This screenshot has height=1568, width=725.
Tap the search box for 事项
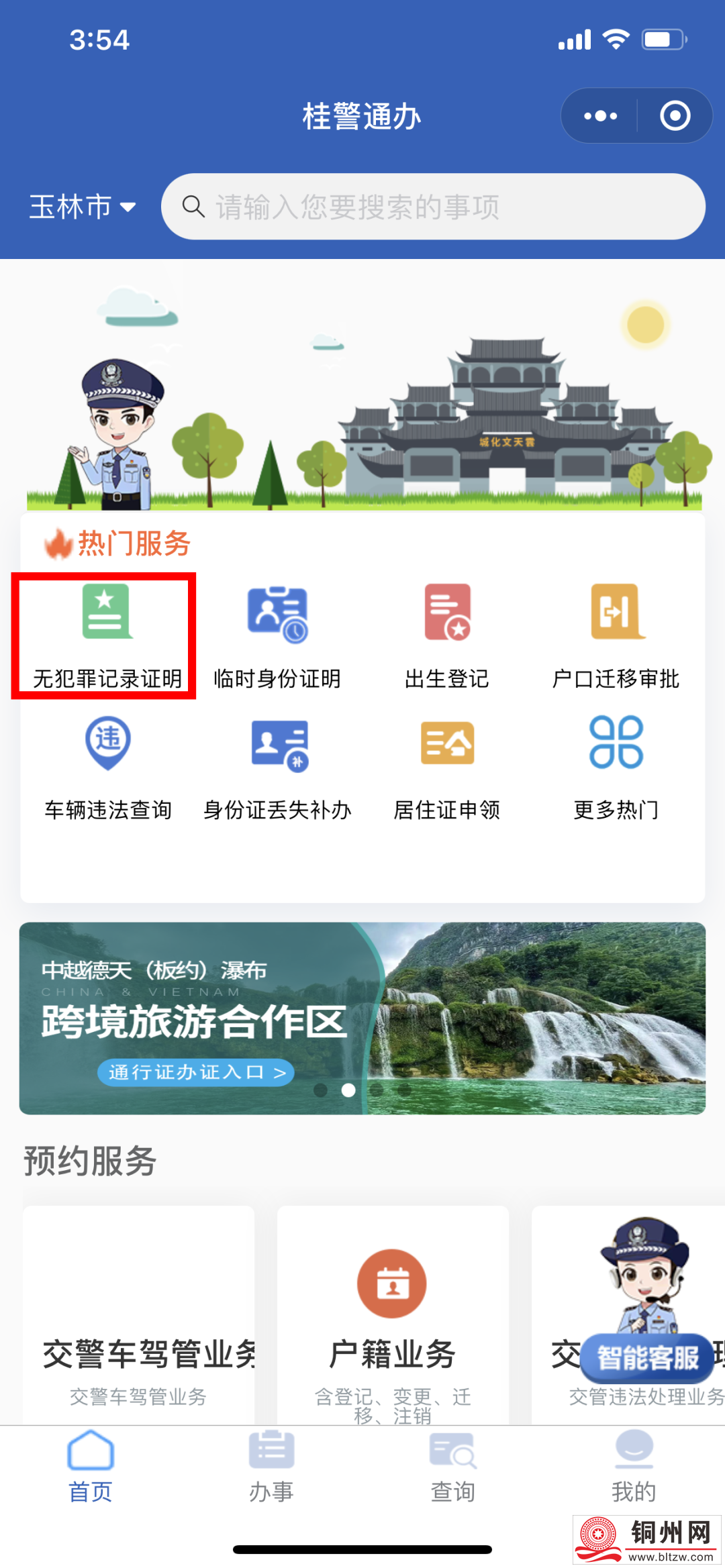[433, 207]
